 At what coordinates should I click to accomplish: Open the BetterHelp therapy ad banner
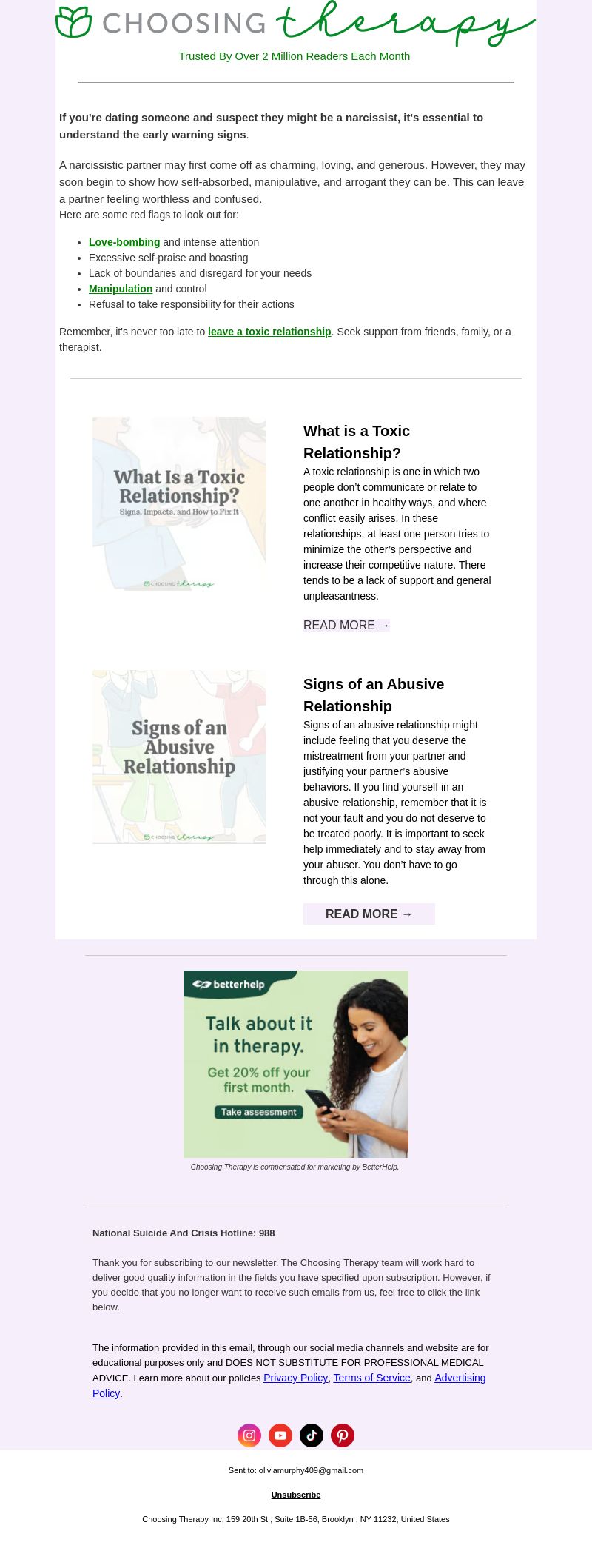click(296, 1064)
